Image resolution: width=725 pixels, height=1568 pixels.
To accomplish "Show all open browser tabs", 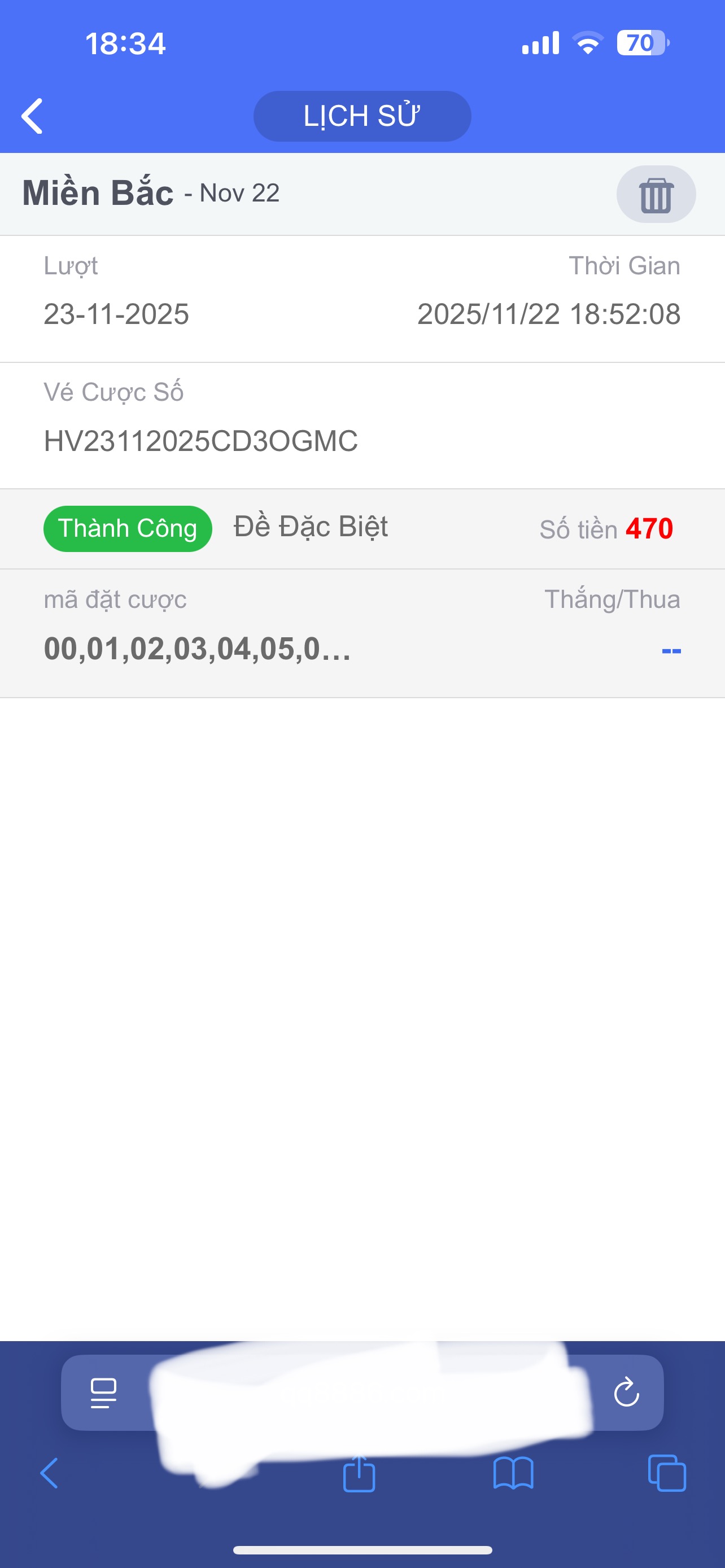I will (667, 1473).
